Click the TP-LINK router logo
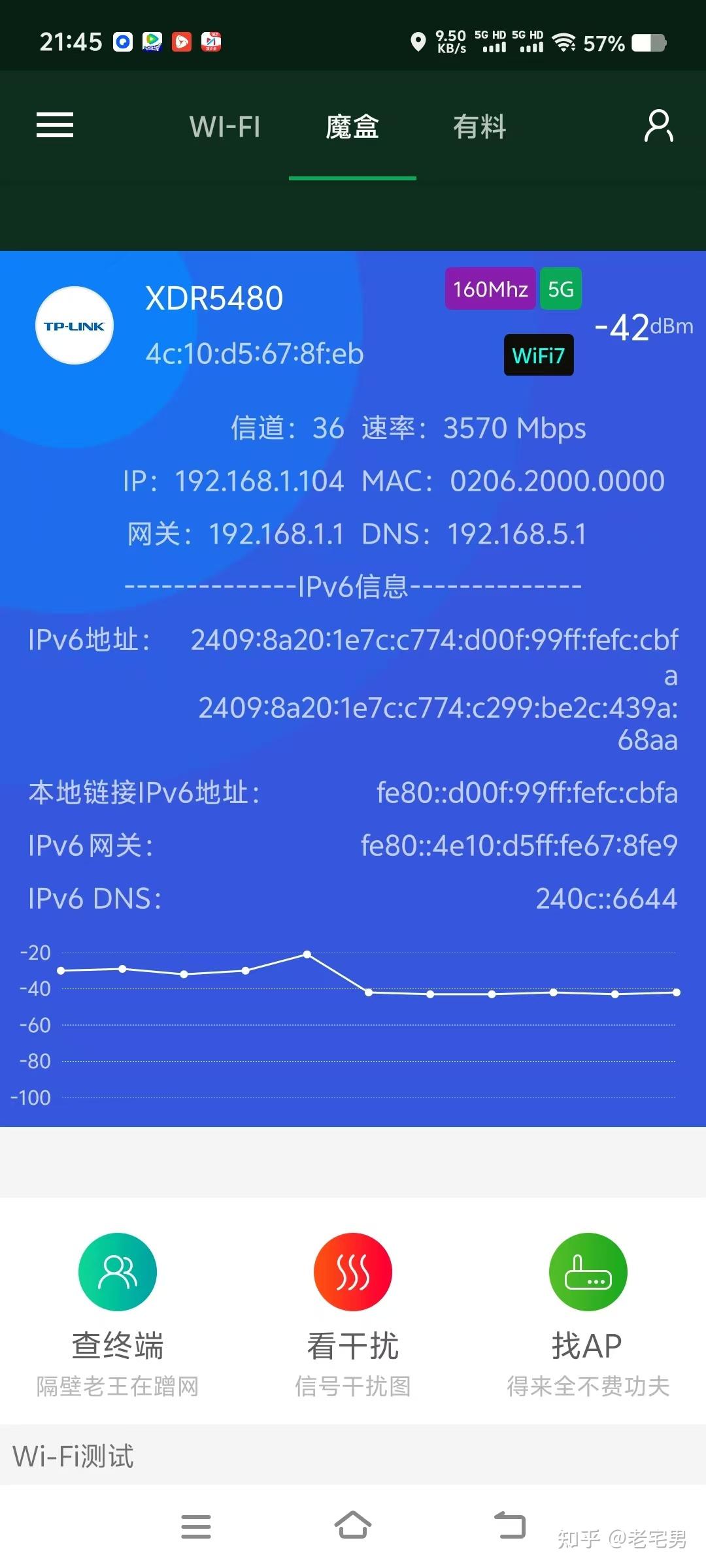 point(74,325)
